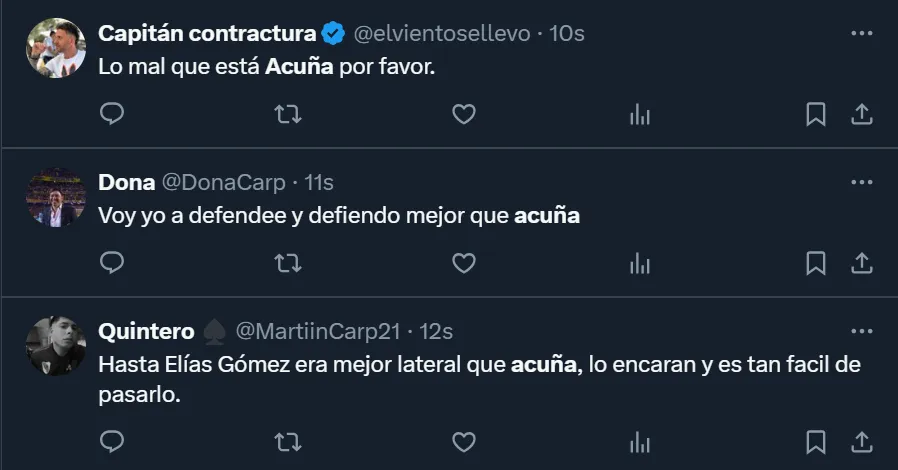Bookmark Dona's tweet
The width and height of the screenshot is (898, 470).
click(816, 263)
